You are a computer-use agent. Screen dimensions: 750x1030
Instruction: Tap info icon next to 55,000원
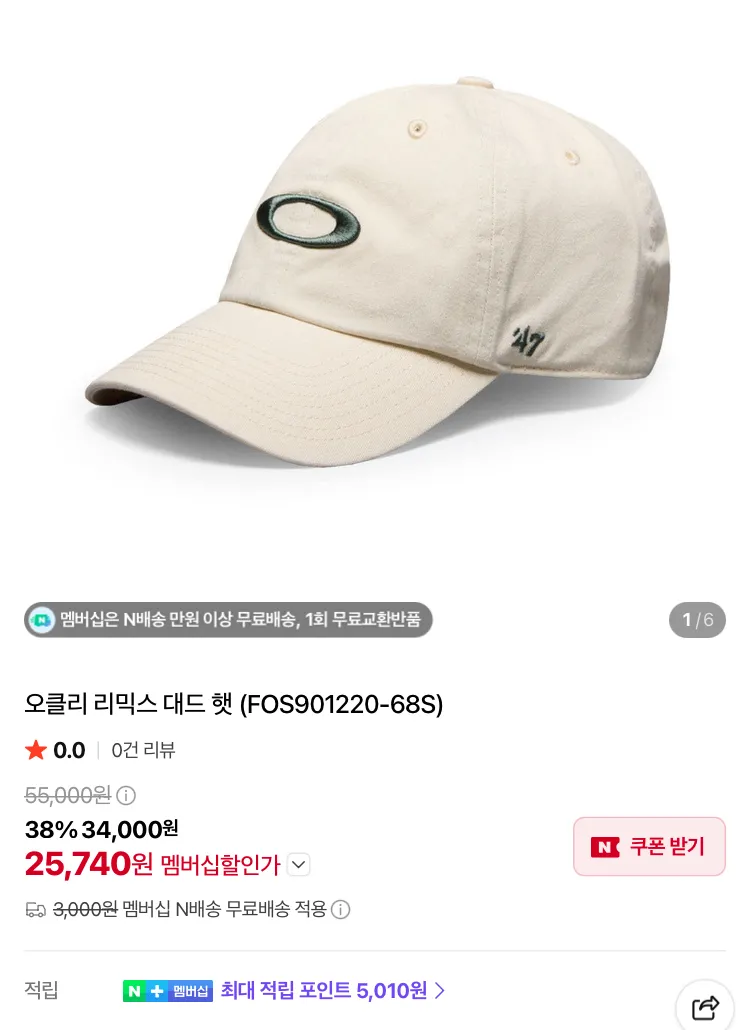point(125,796)
